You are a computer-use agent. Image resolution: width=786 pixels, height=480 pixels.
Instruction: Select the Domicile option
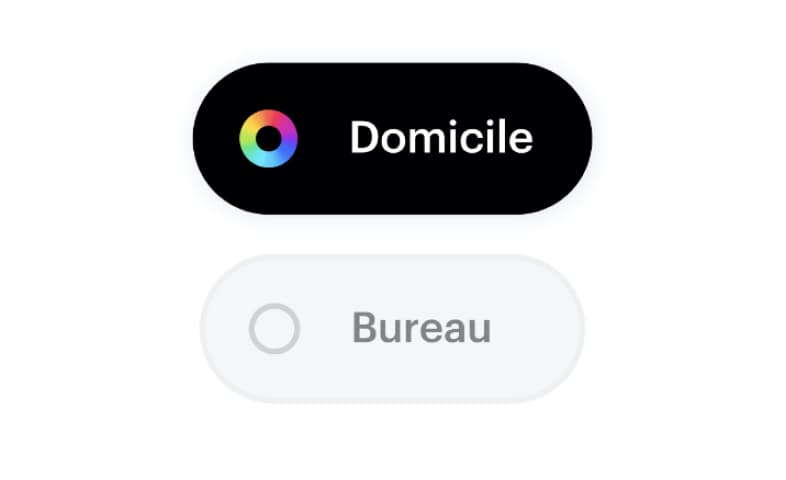pyautogui.click(x=392, y=138)
